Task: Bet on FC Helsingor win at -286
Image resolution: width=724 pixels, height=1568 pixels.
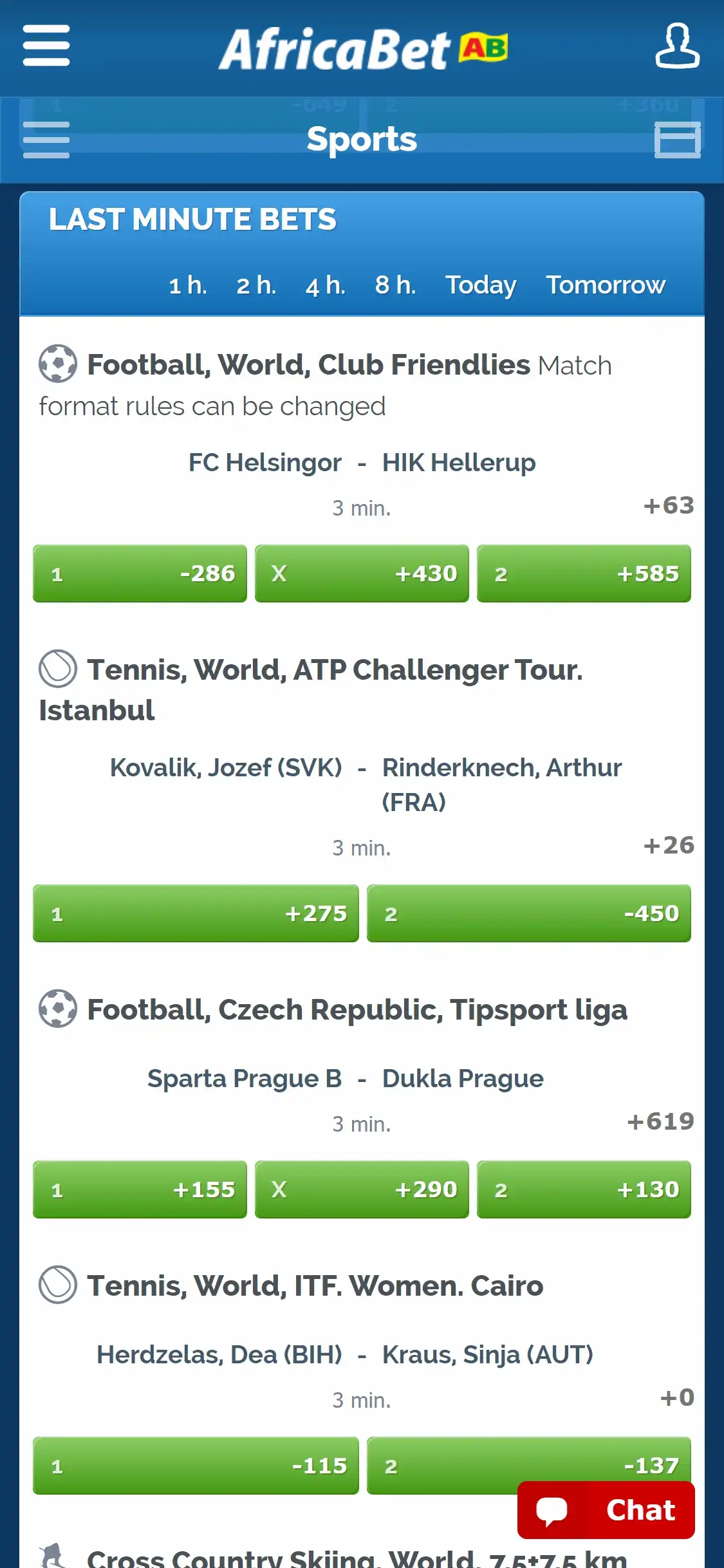Action: pos(140,574)
